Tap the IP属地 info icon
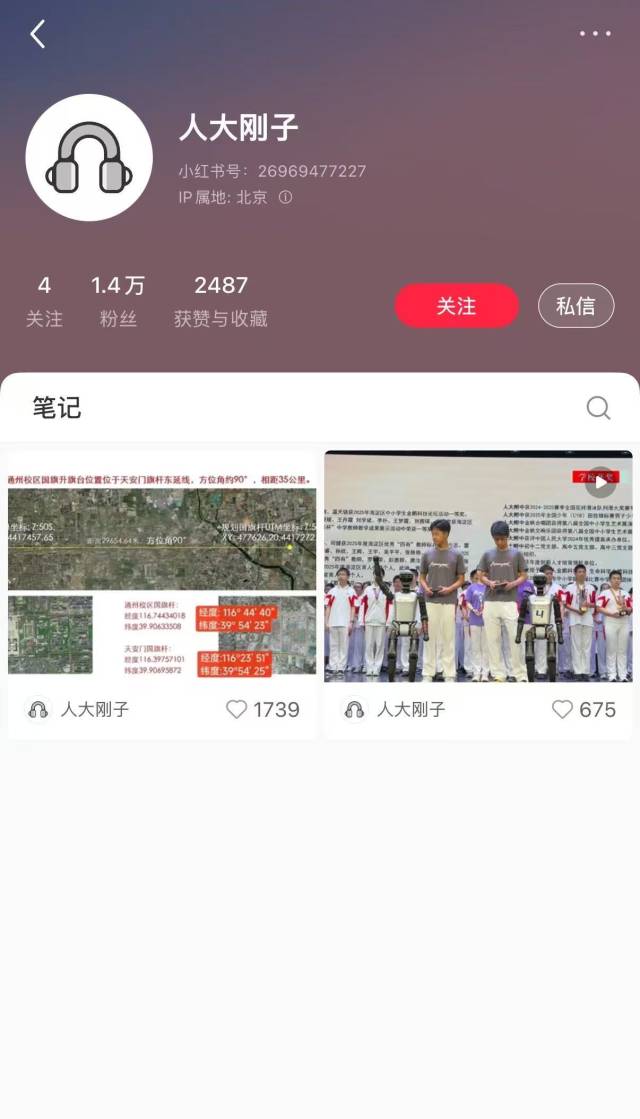The height and width of the screenshot is (1119, 640). 286,197
